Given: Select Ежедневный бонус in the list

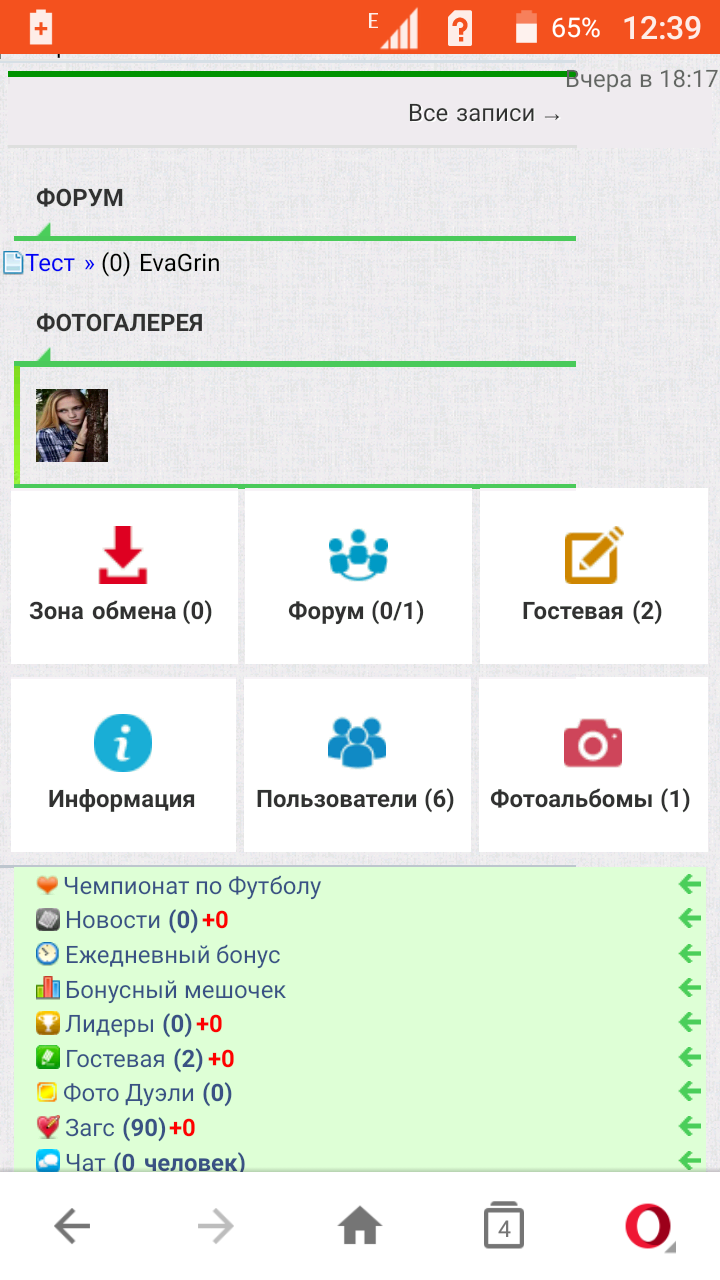Looking at the screenshot, I should 172,955.
